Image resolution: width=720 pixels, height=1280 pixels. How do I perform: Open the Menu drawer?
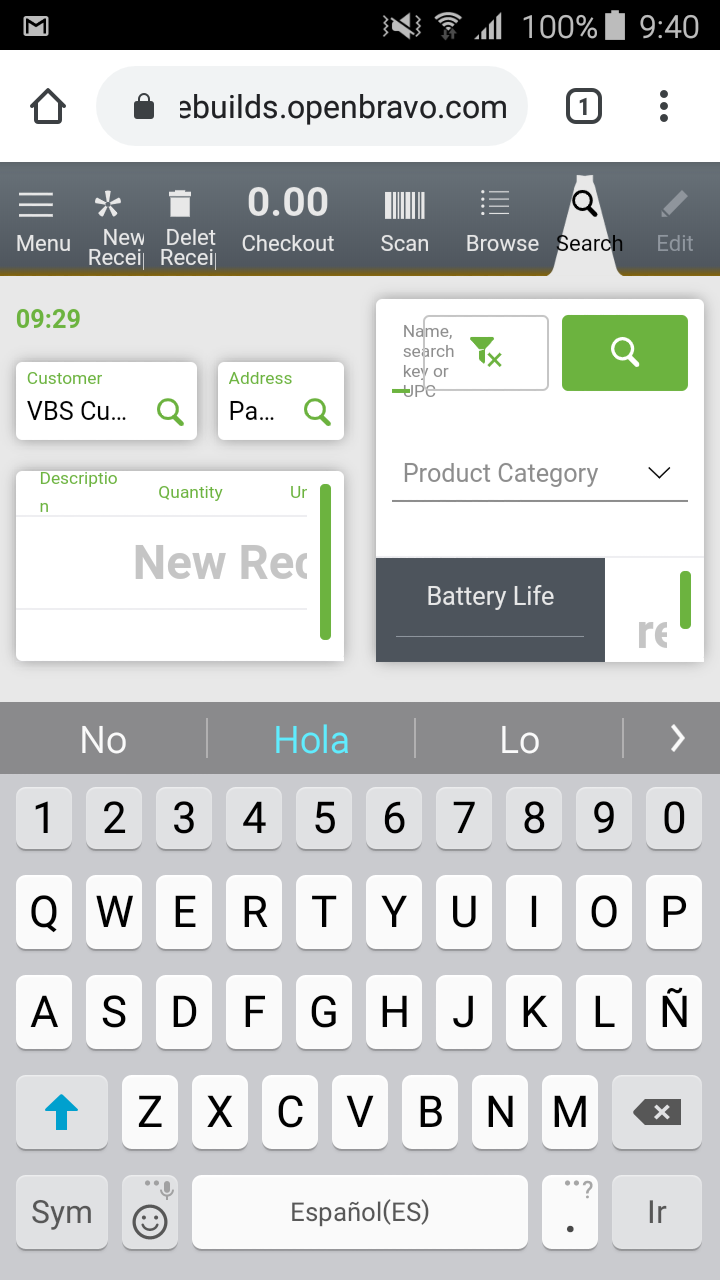pyautogui.click(x=43, y=222)
